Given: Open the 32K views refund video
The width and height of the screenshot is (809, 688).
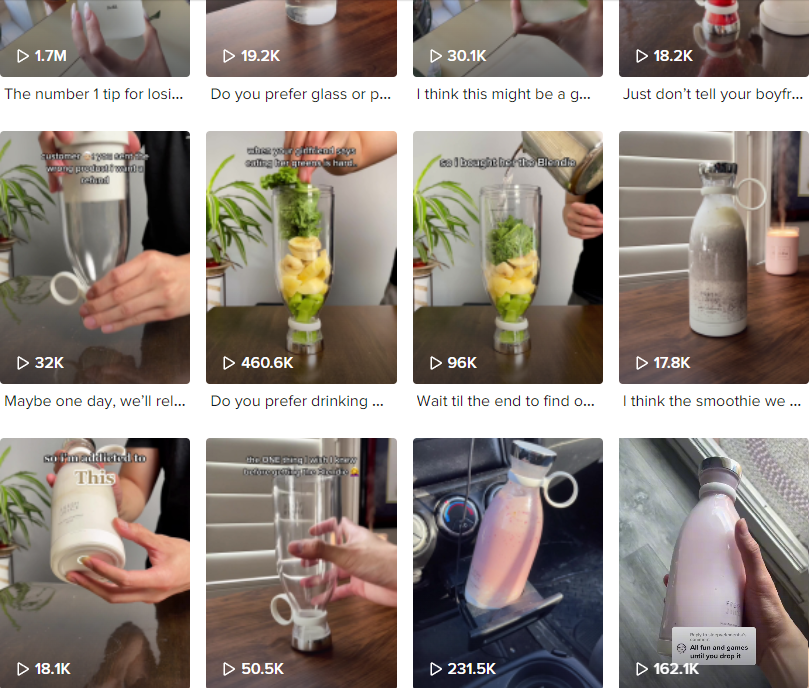Looking at the screenshot, I should point(95,257).
